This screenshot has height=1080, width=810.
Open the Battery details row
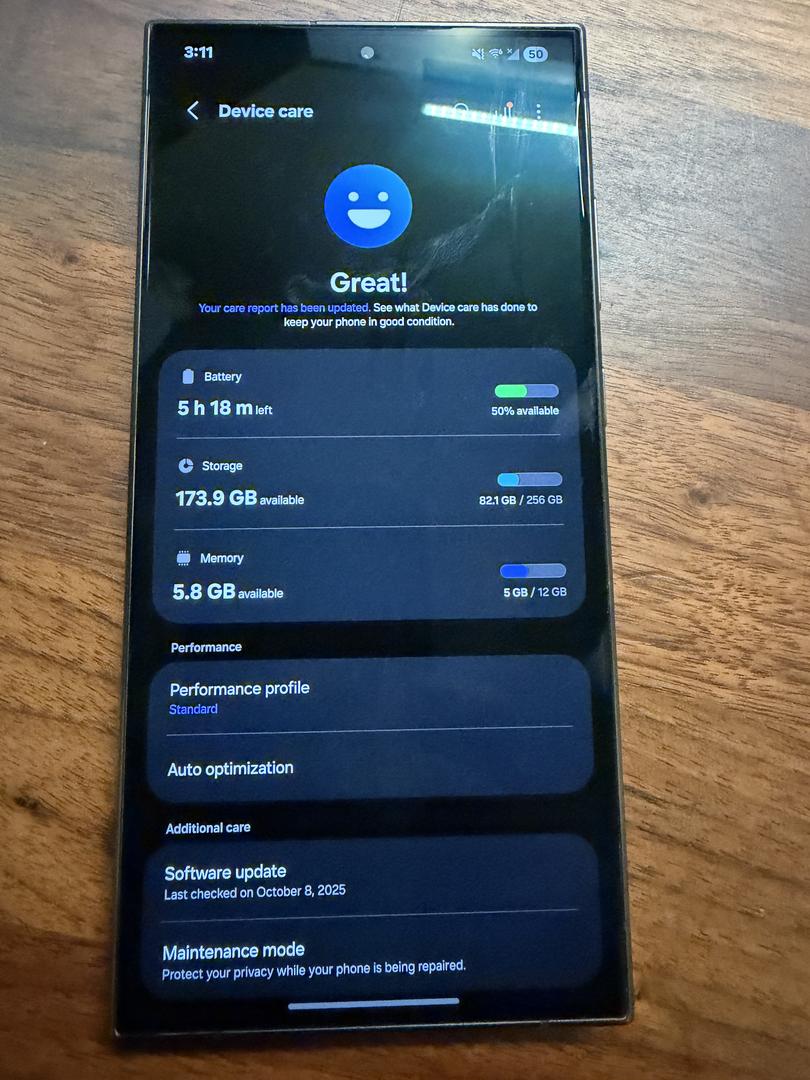tap(368, 393)
